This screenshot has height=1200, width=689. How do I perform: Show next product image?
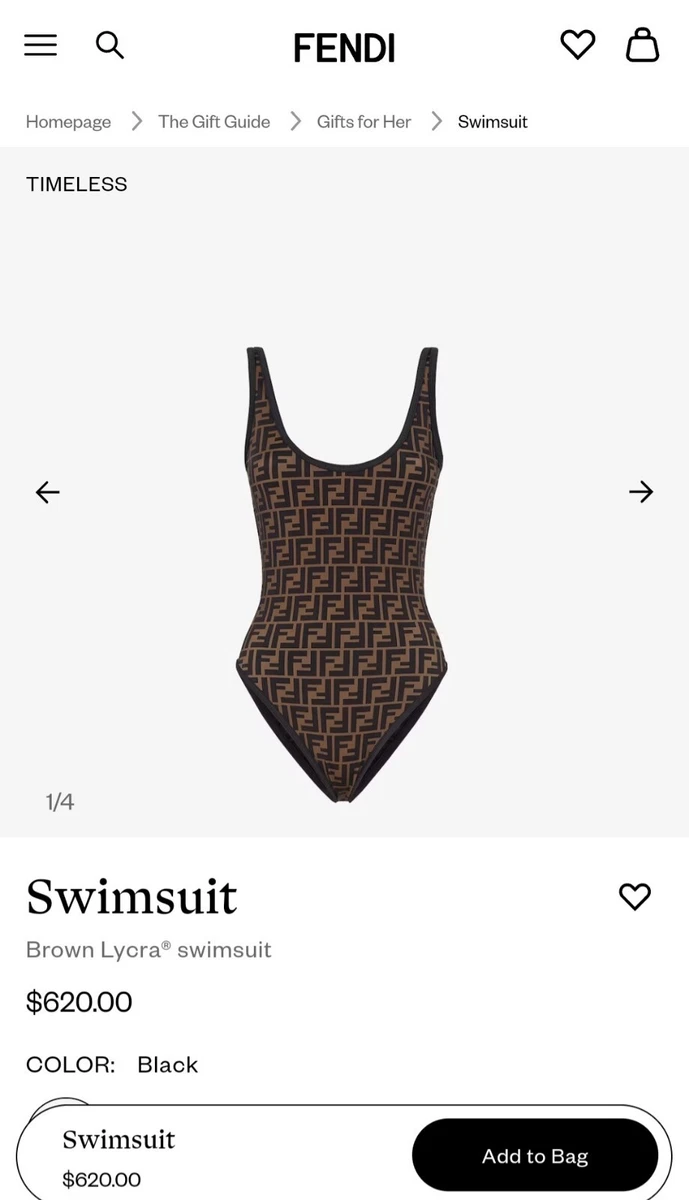(641, 491)
